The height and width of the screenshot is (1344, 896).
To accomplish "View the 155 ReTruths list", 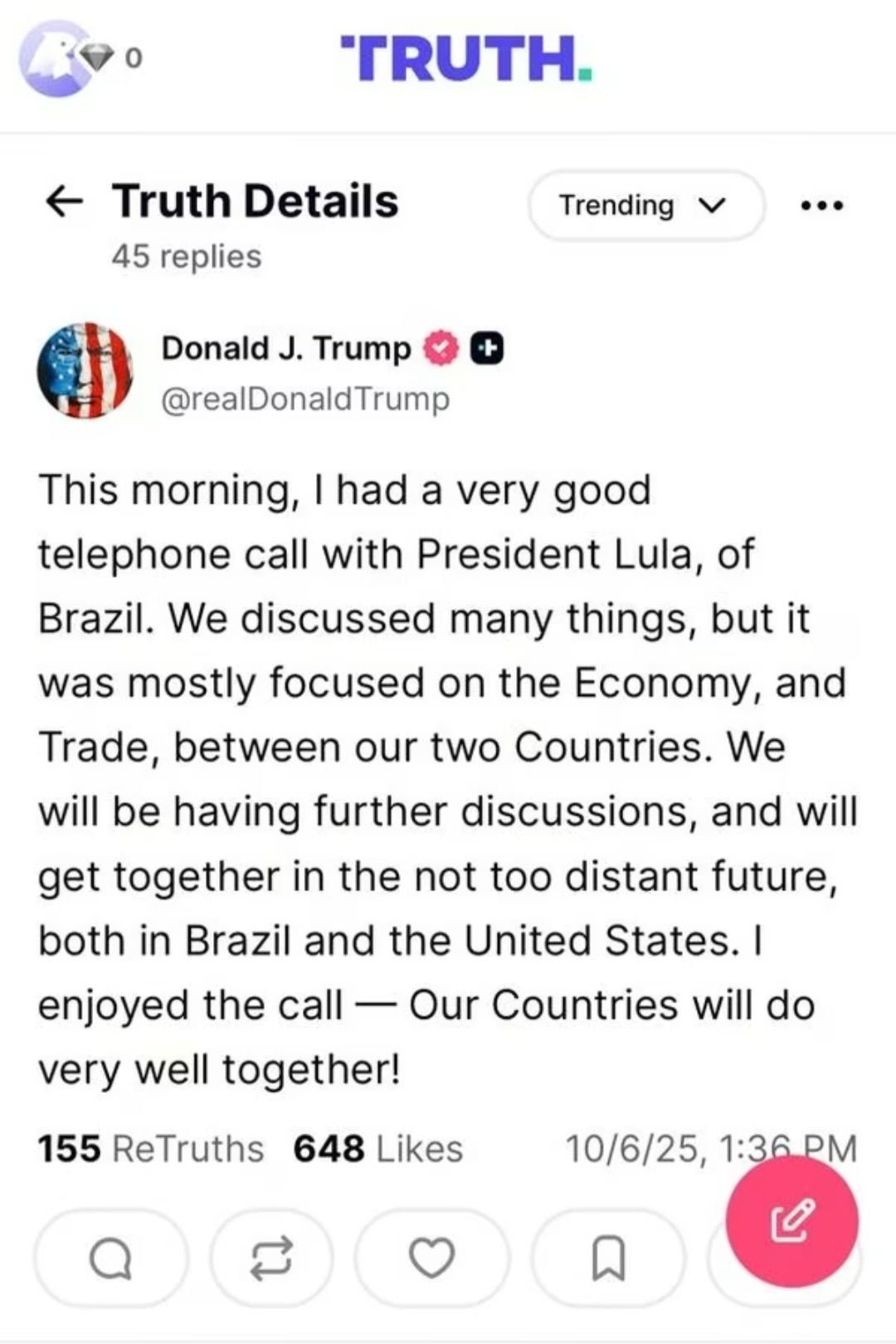I will tap(150, 1149).
